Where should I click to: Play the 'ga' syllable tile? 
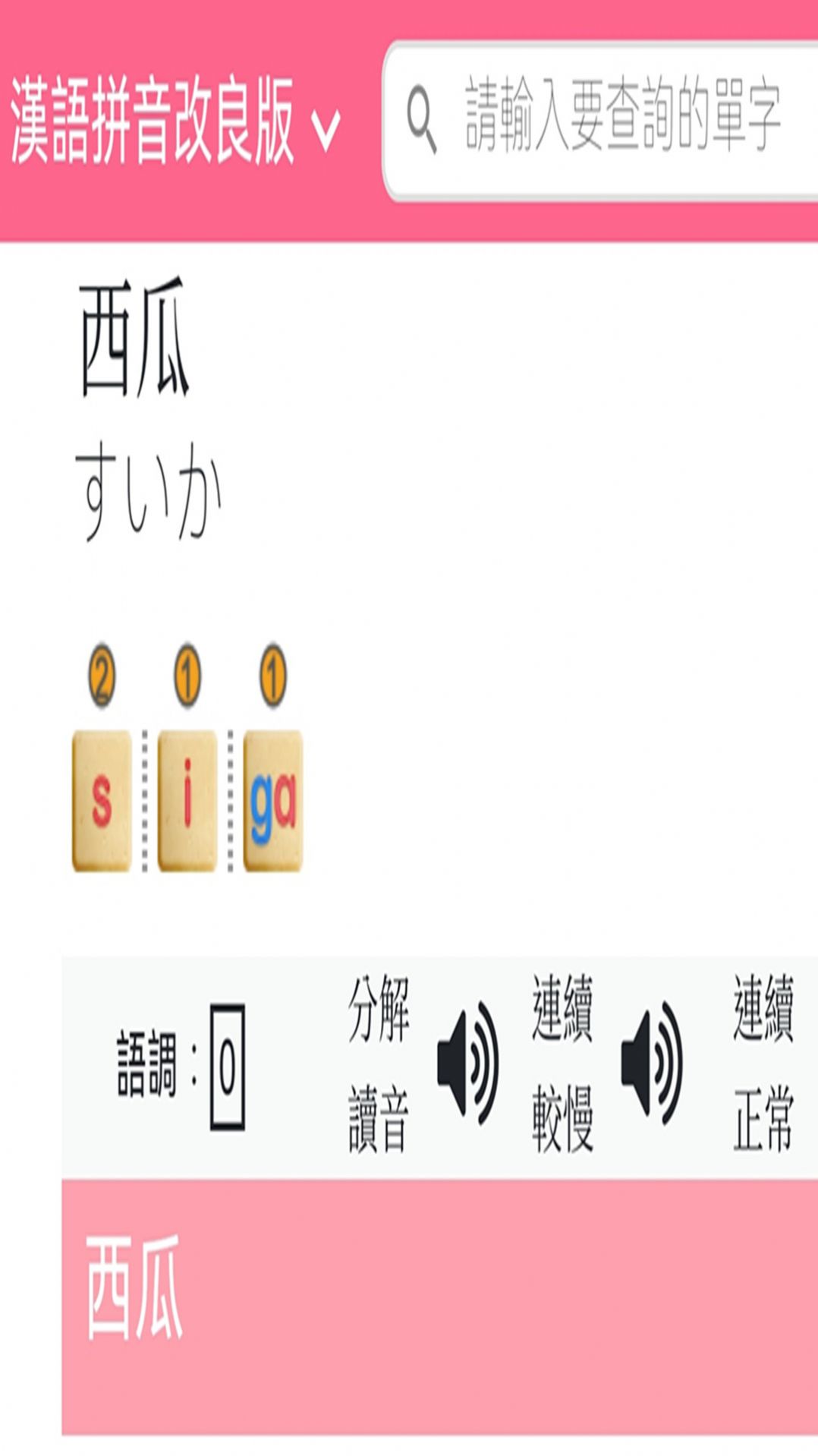coord(273,800)
